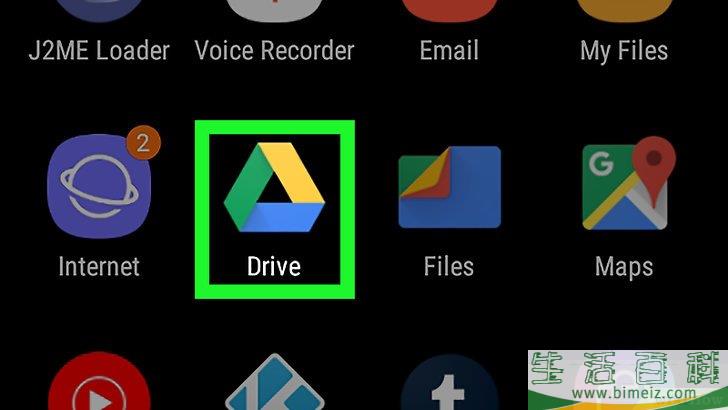Open Google Maps
Screen dimensions: 728x410
coord(624,188)
